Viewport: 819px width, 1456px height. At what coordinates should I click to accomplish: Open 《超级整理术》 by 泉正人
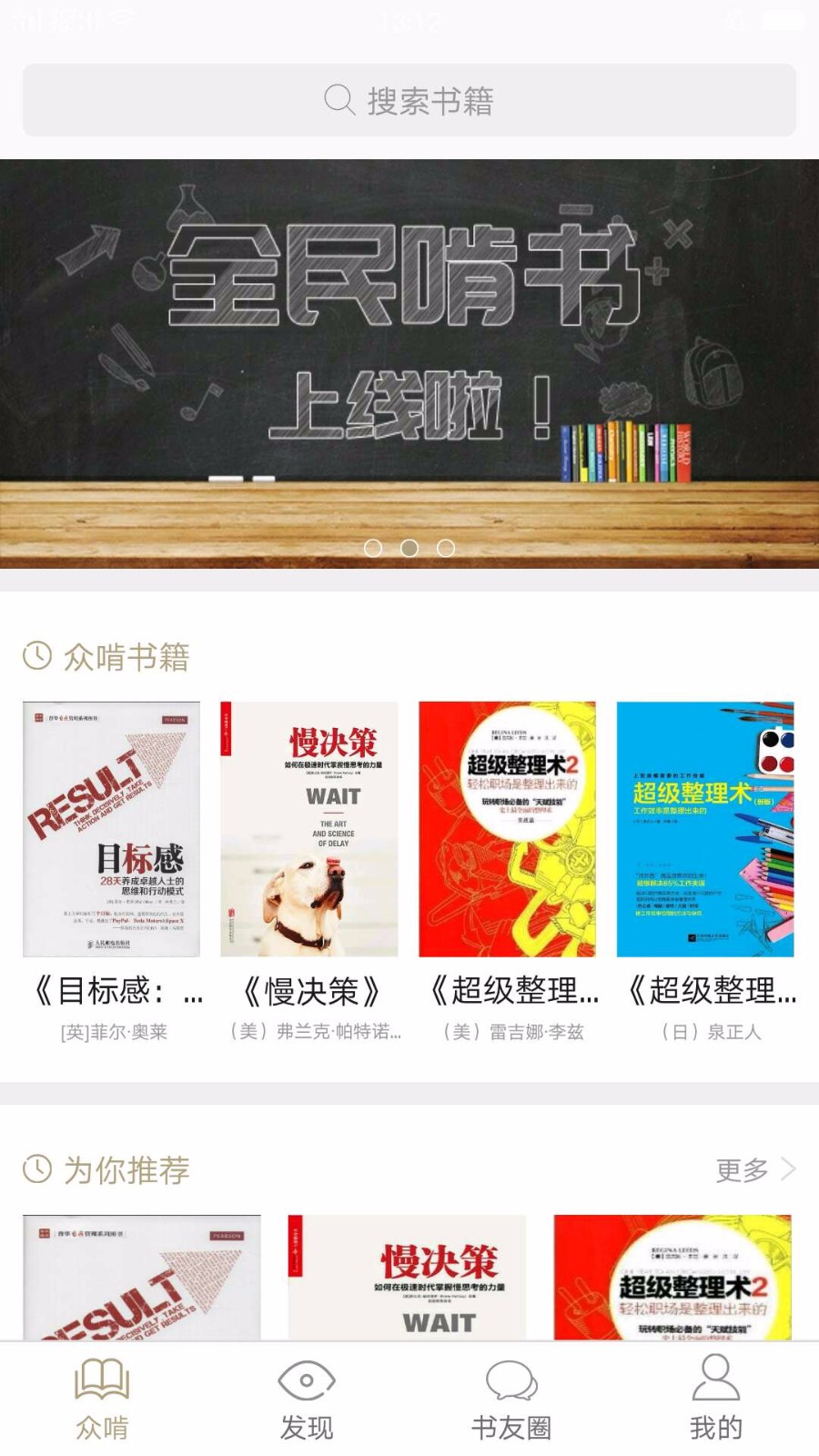[705, 829]
